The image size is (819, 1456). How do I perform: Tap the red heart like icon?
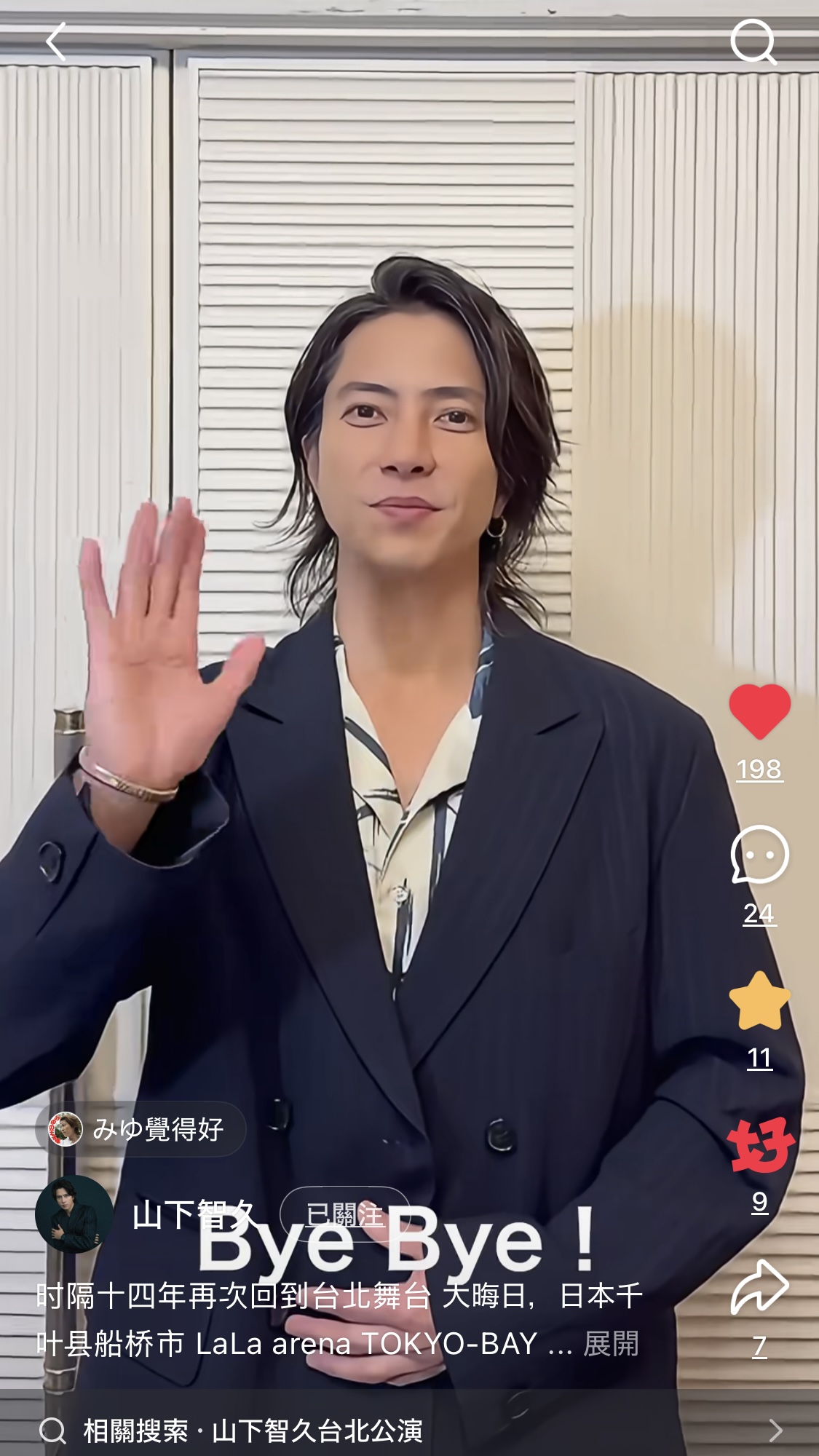click(x=759, y=711)
